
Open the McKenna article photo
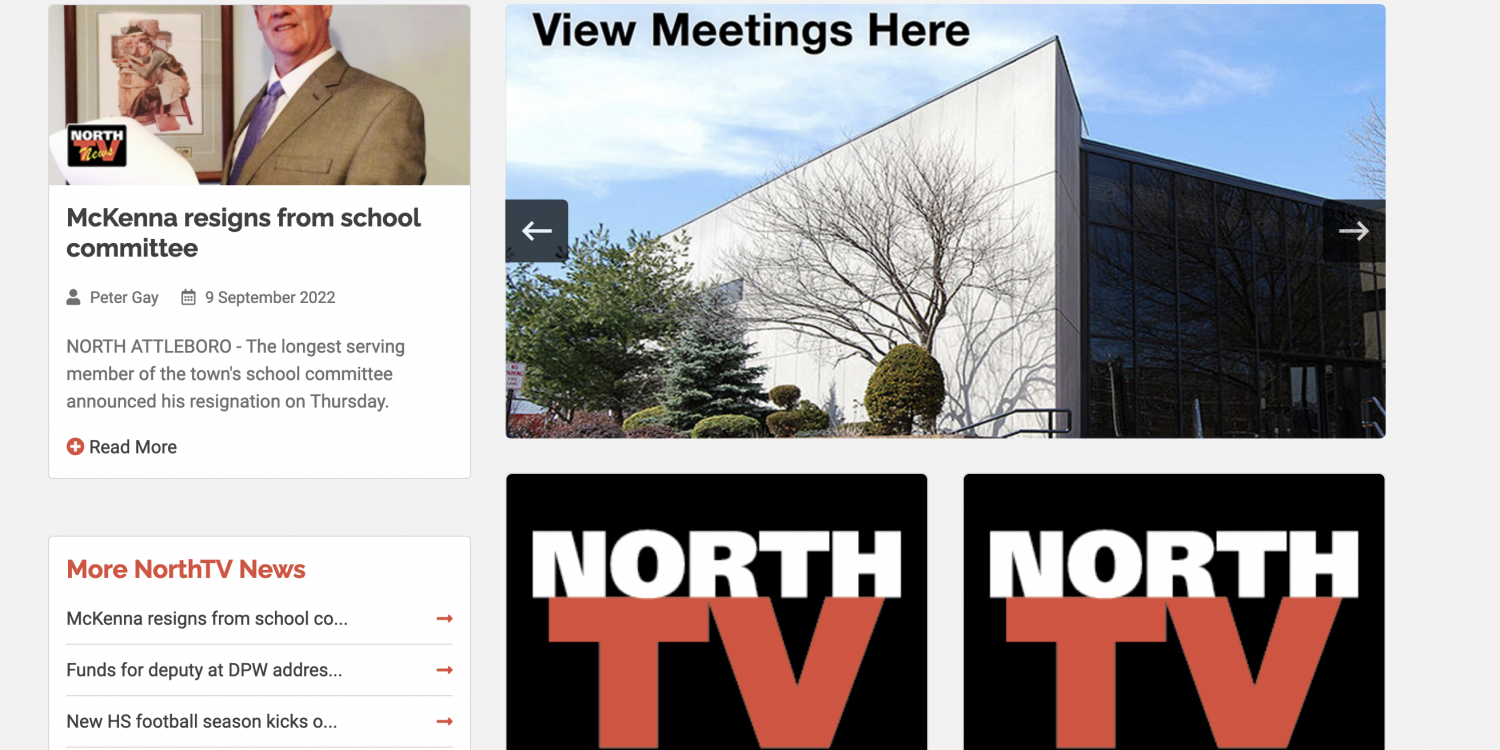(x=259, y=96)
